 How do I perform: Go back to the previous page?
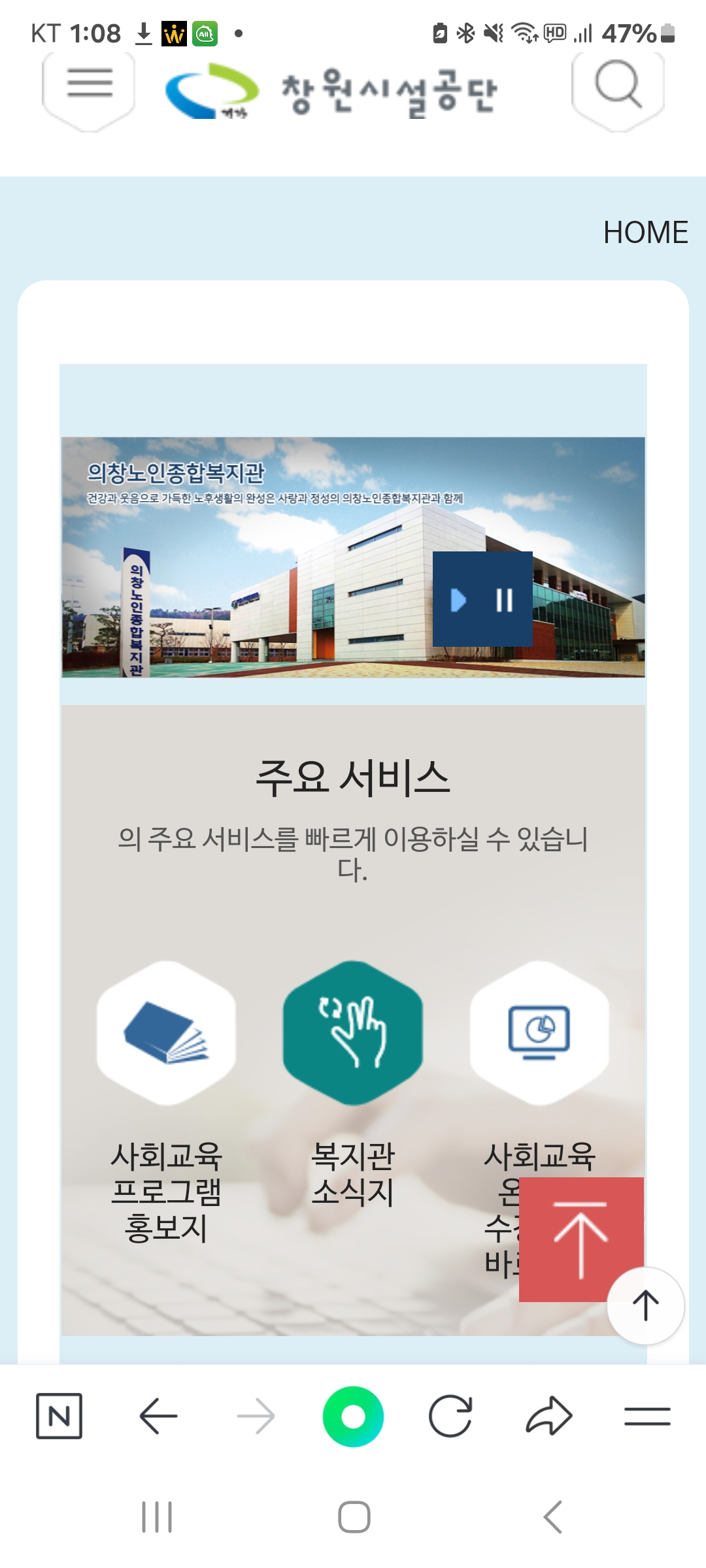click(x=158, y=1416)
